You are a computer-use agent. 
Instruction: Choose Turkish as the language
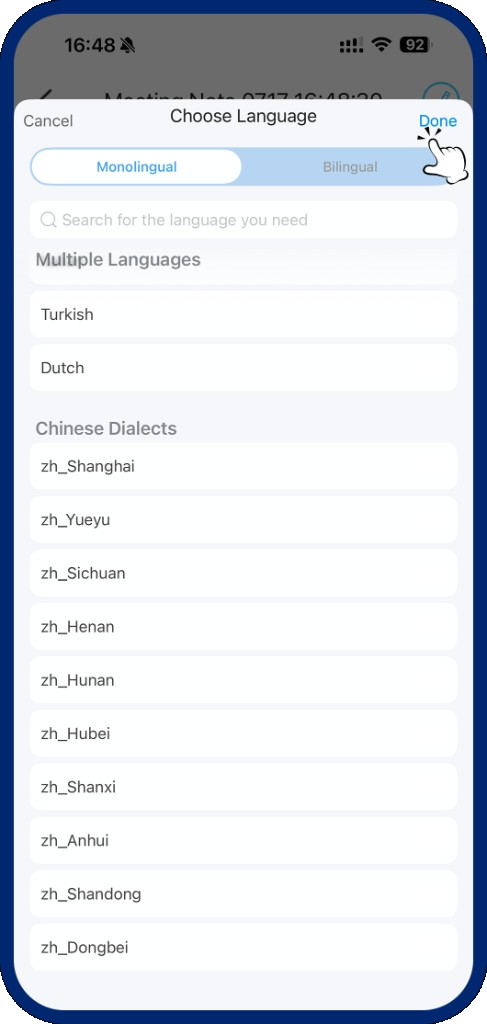tap(244, 314)
